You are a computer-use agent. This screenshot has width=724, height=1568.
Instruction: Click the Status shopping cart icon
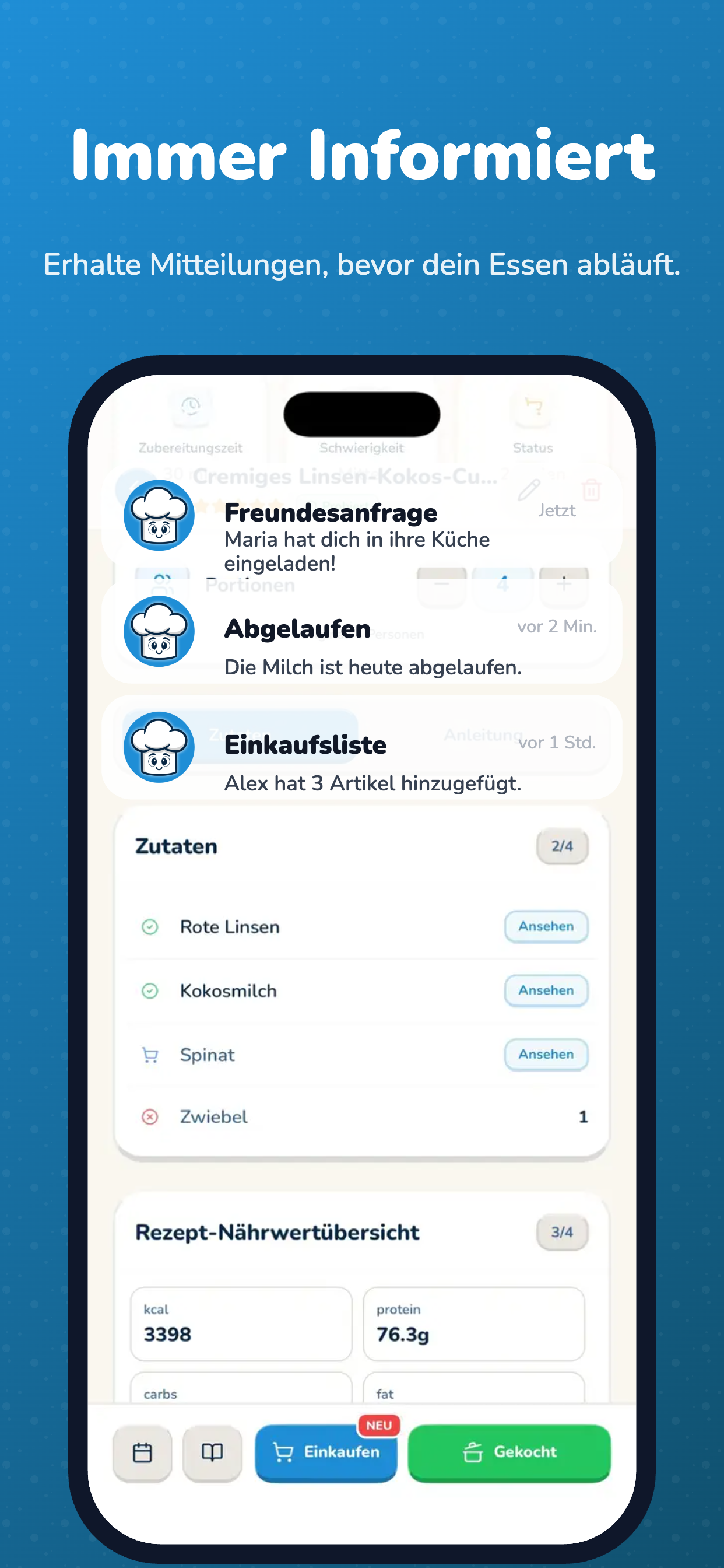point(532,408)
